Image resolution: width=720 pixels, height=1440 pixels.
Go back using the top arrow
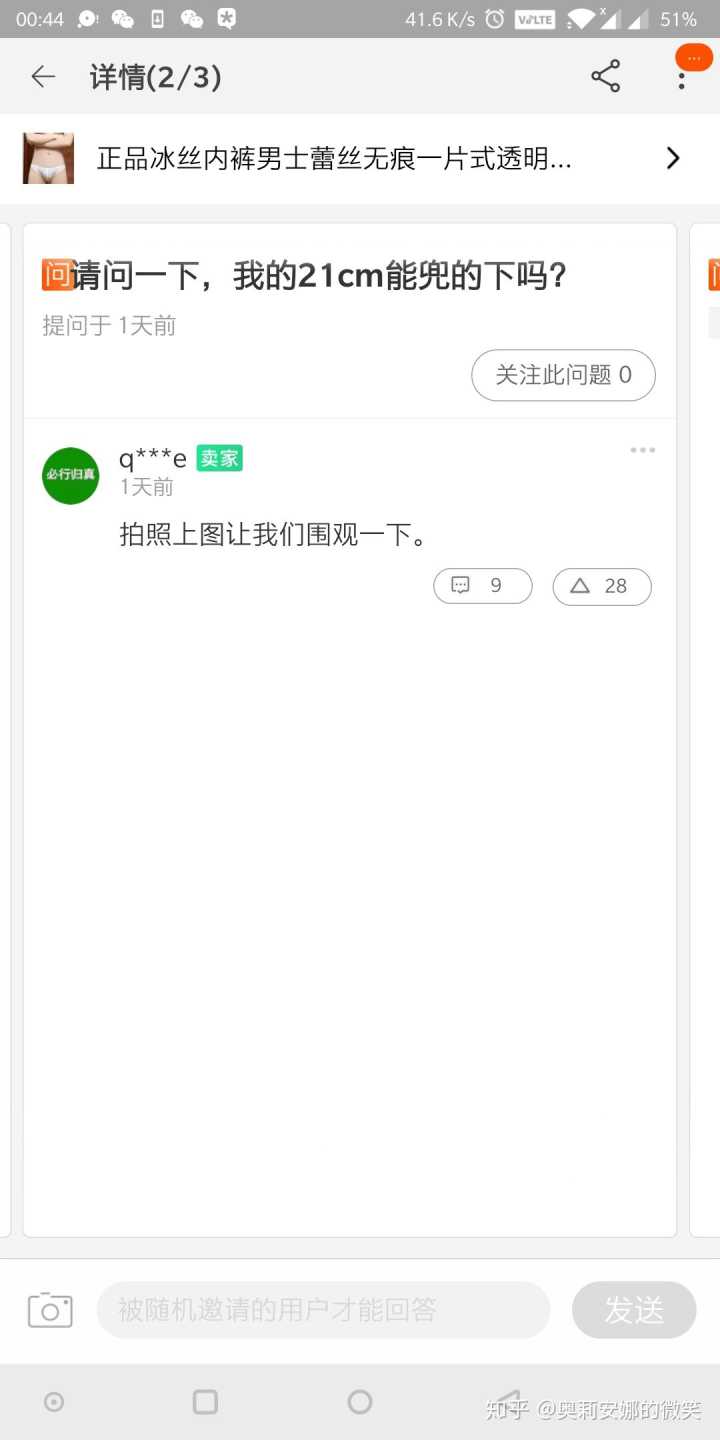43,77
